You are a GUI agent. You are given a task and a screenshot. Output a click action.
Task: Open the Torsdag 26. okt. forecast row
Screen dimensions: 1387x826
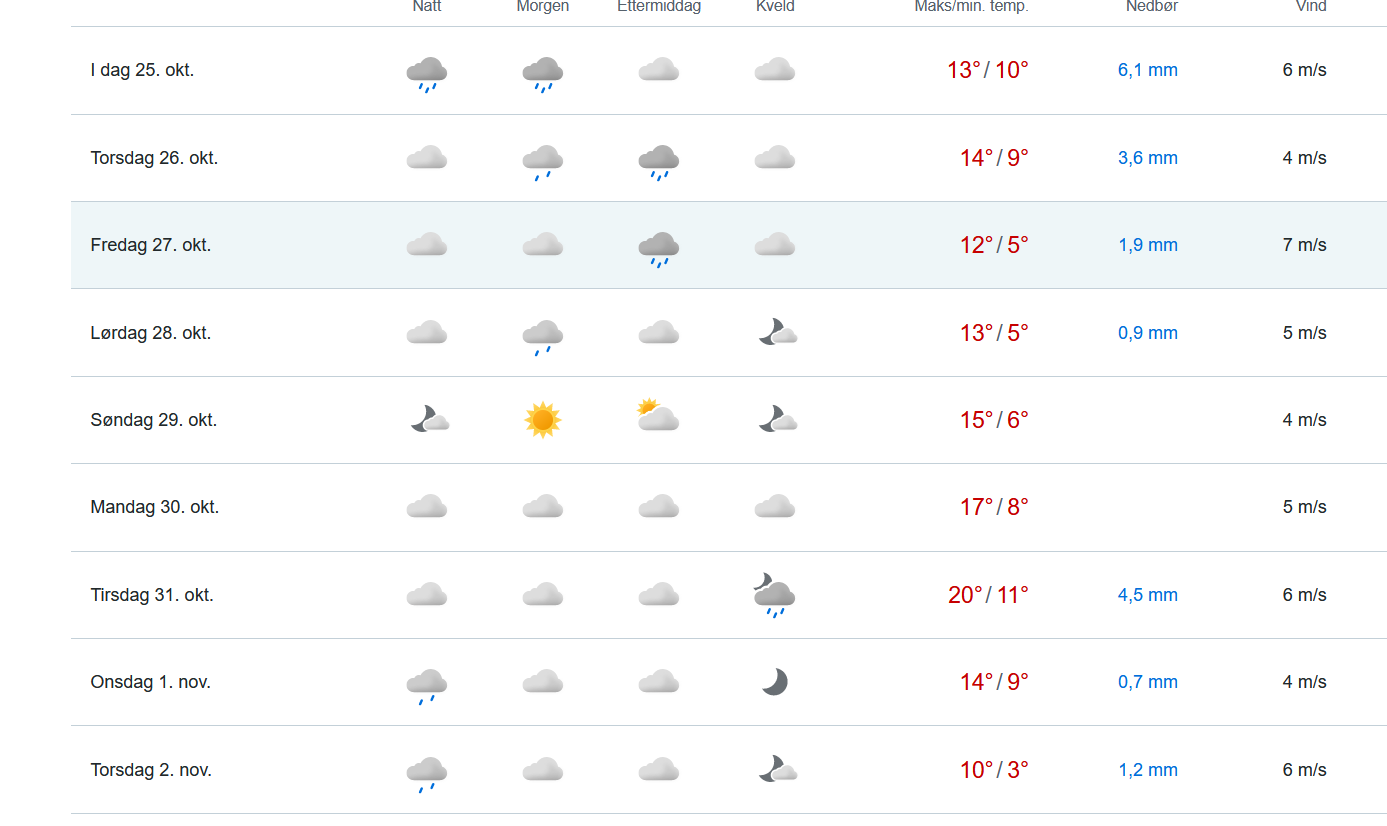(154, 158)
